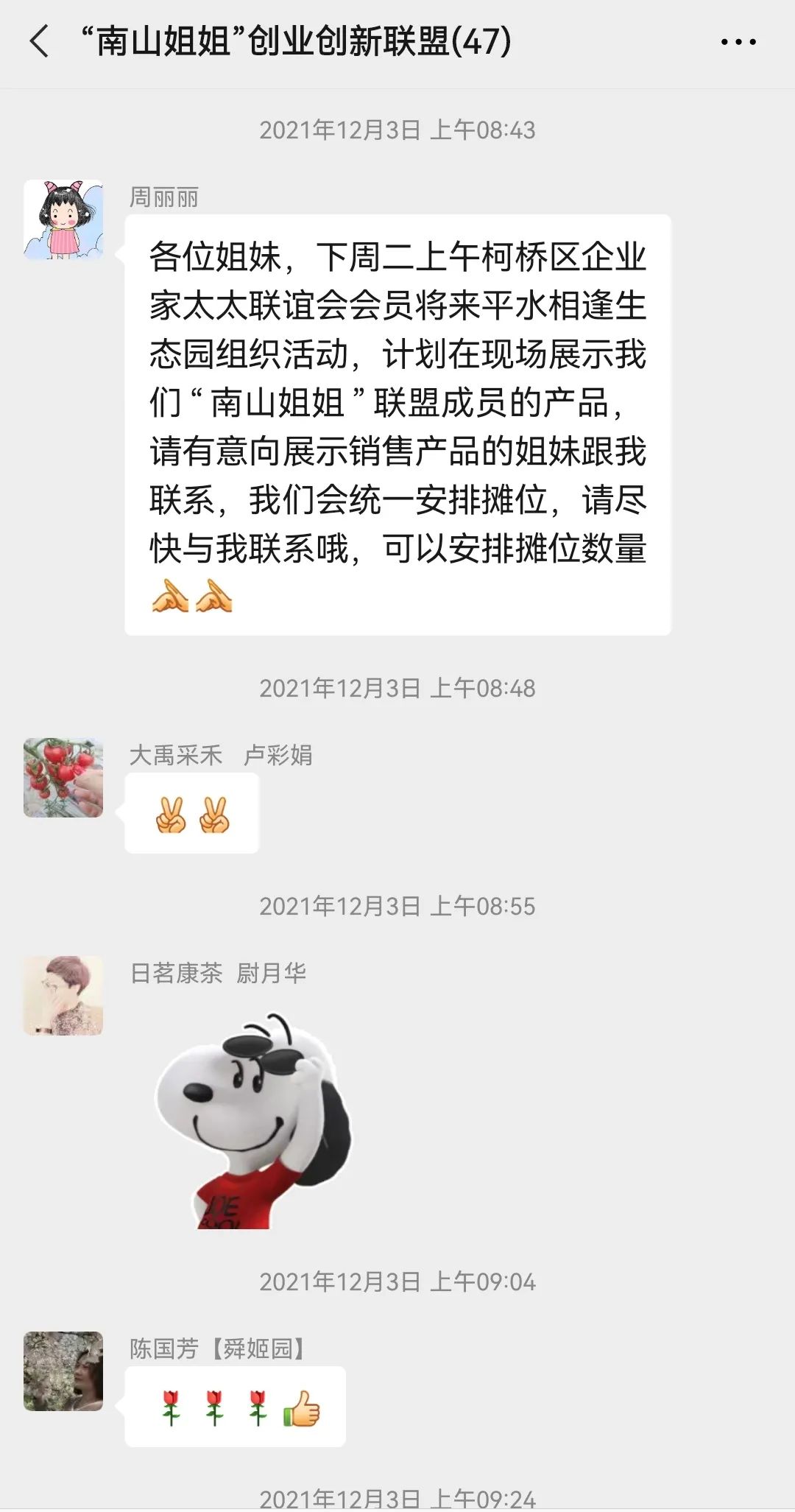The image size is (795, 1512).
Task: Tap 大禹采禾 卢彩娟's tomato avatar
Action: point(63,777)
